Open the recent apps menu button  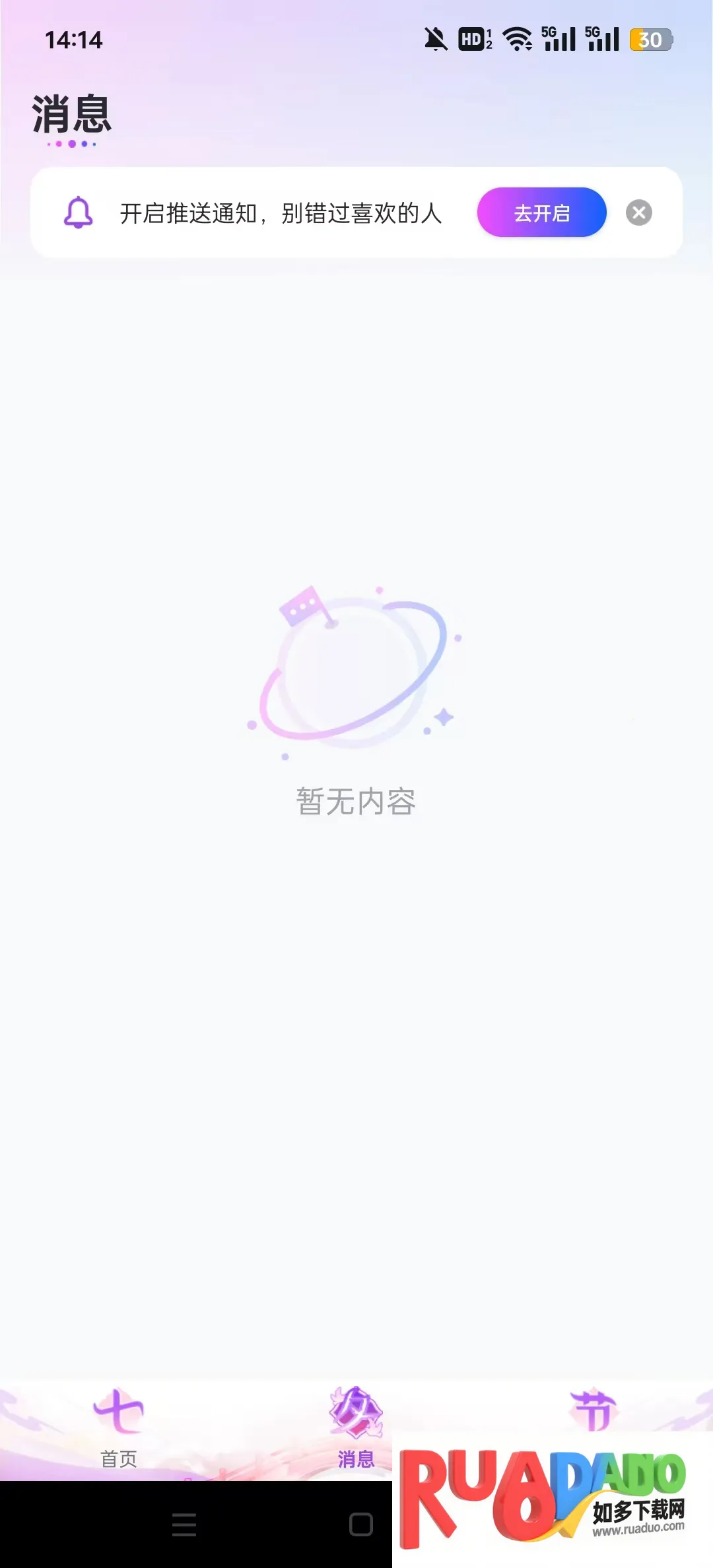(184, 1524)
